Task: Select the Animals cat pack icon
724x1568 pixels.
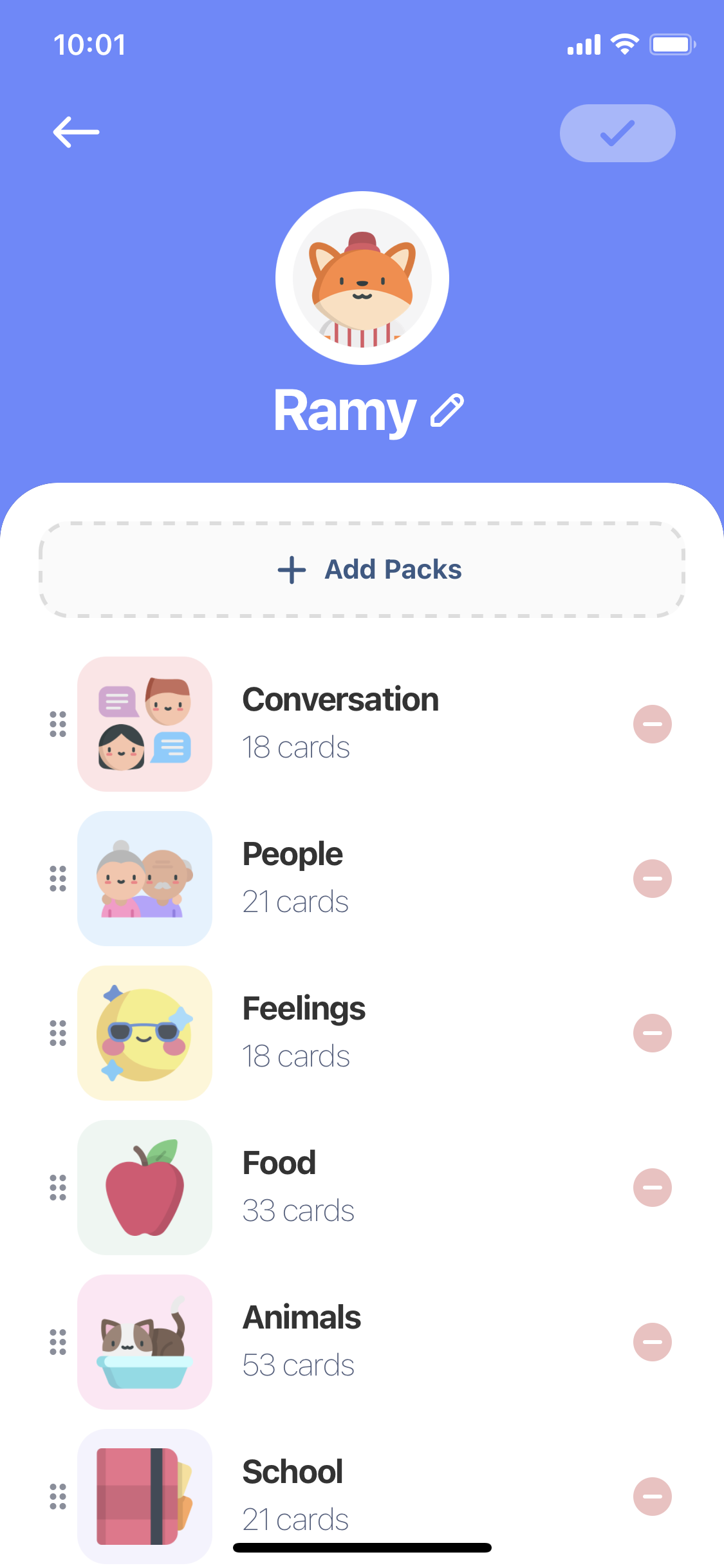Action: (x=144, y=1341)
